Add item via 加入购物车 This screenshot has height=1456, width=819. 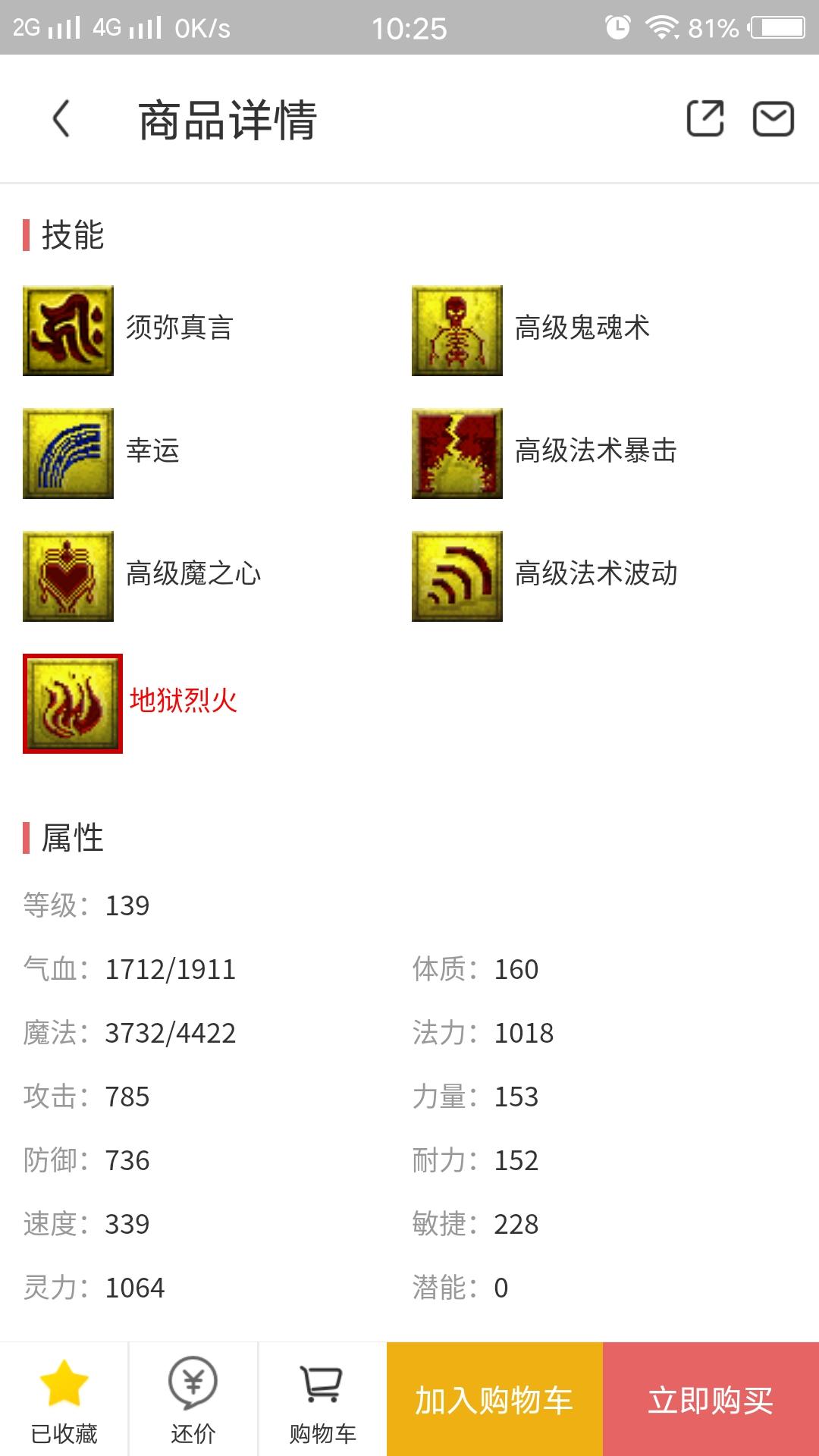(x=494, y=1400)
